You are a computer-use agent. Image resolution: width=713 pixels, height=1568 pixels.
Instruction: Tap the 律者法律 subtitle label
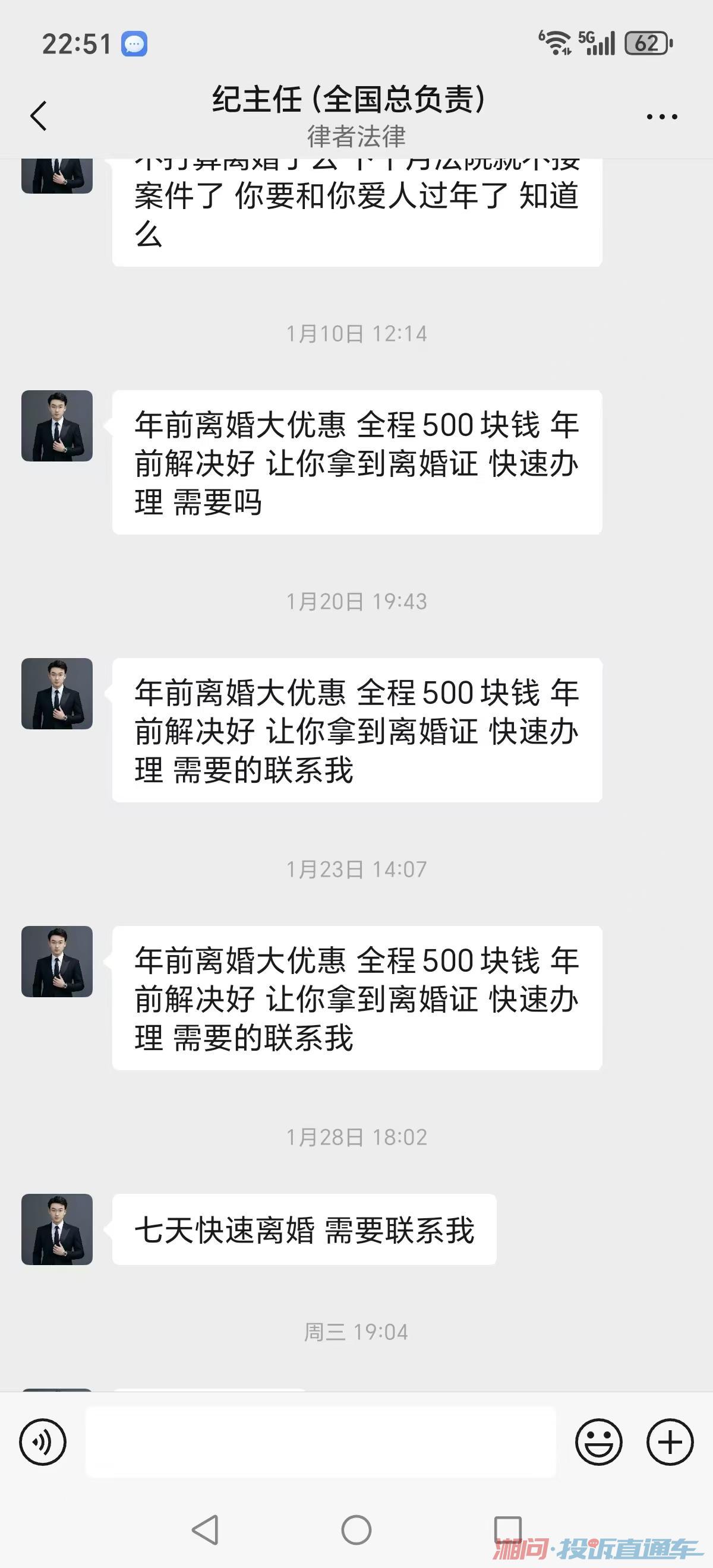click(x=355, y=137)
